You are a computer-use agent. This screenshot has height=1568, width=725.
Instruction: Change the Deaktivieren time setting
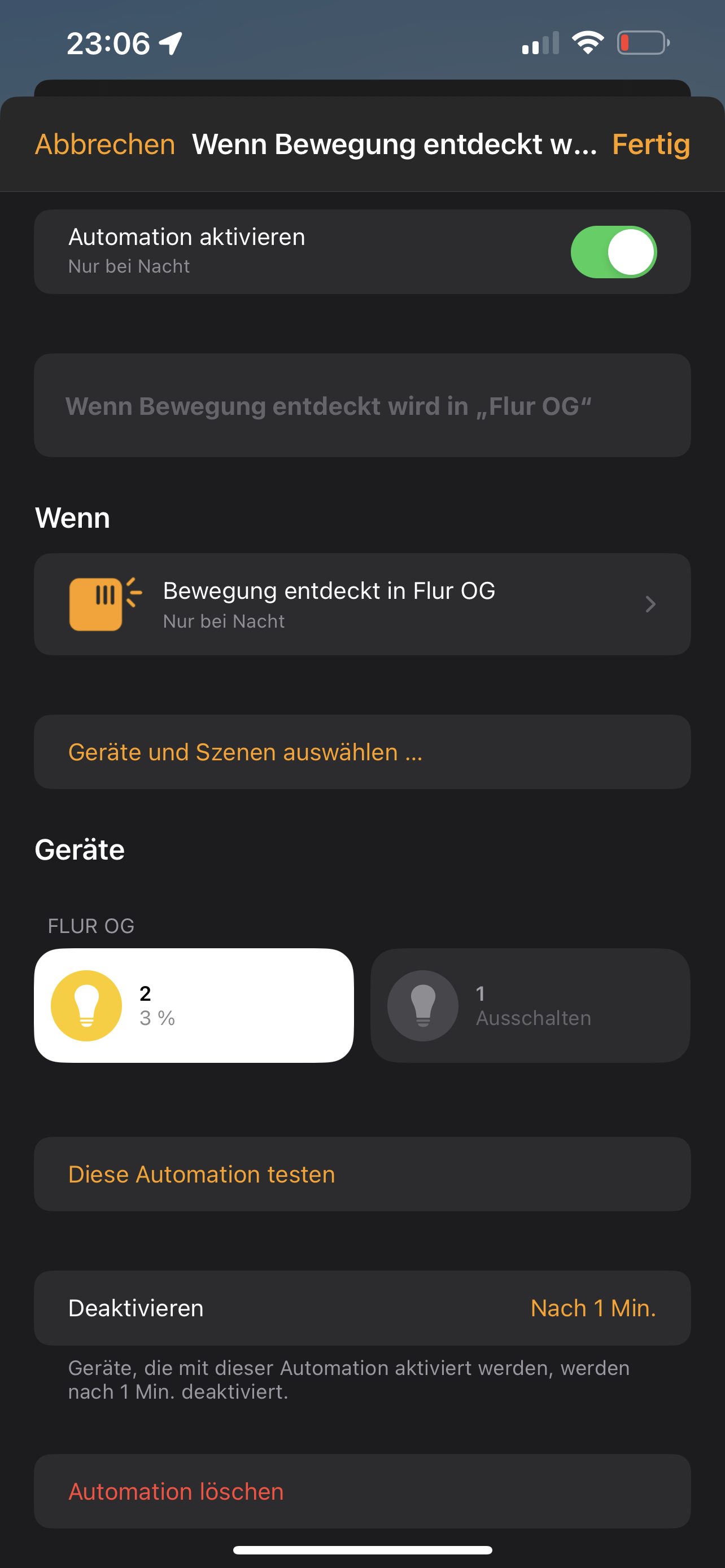362,1308
